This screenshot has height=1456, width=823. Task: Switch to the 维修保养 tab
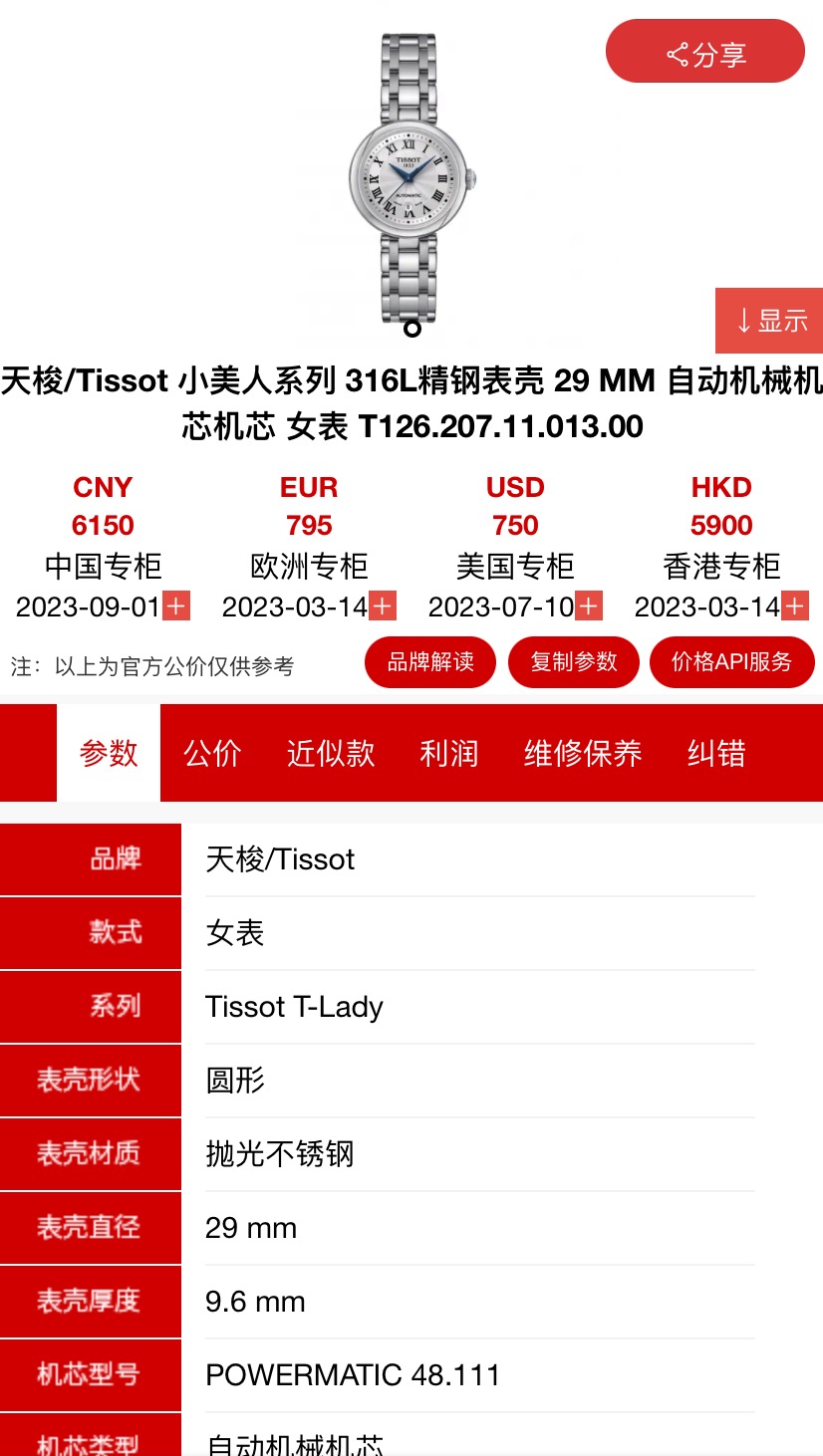click(583, 753)
